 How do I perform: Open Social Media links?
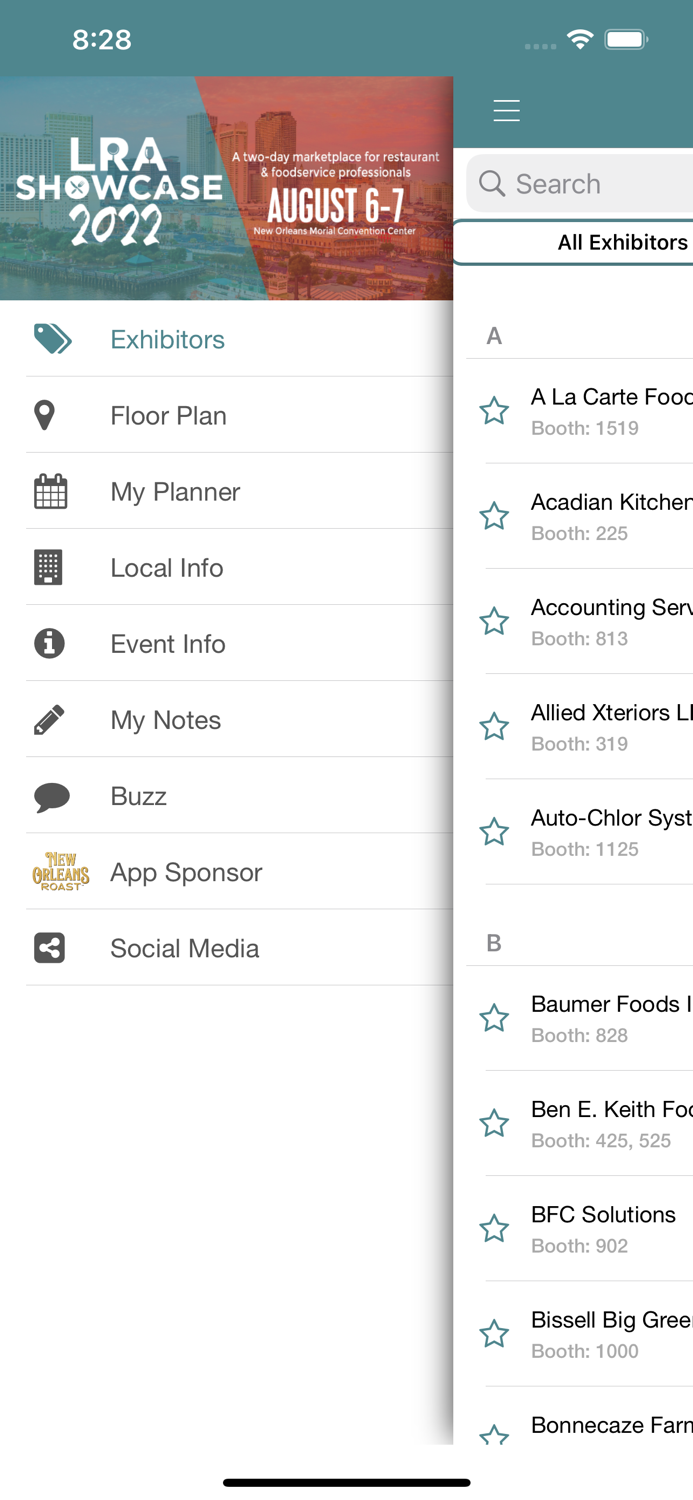pyautogui.click(x=184, y=947)
